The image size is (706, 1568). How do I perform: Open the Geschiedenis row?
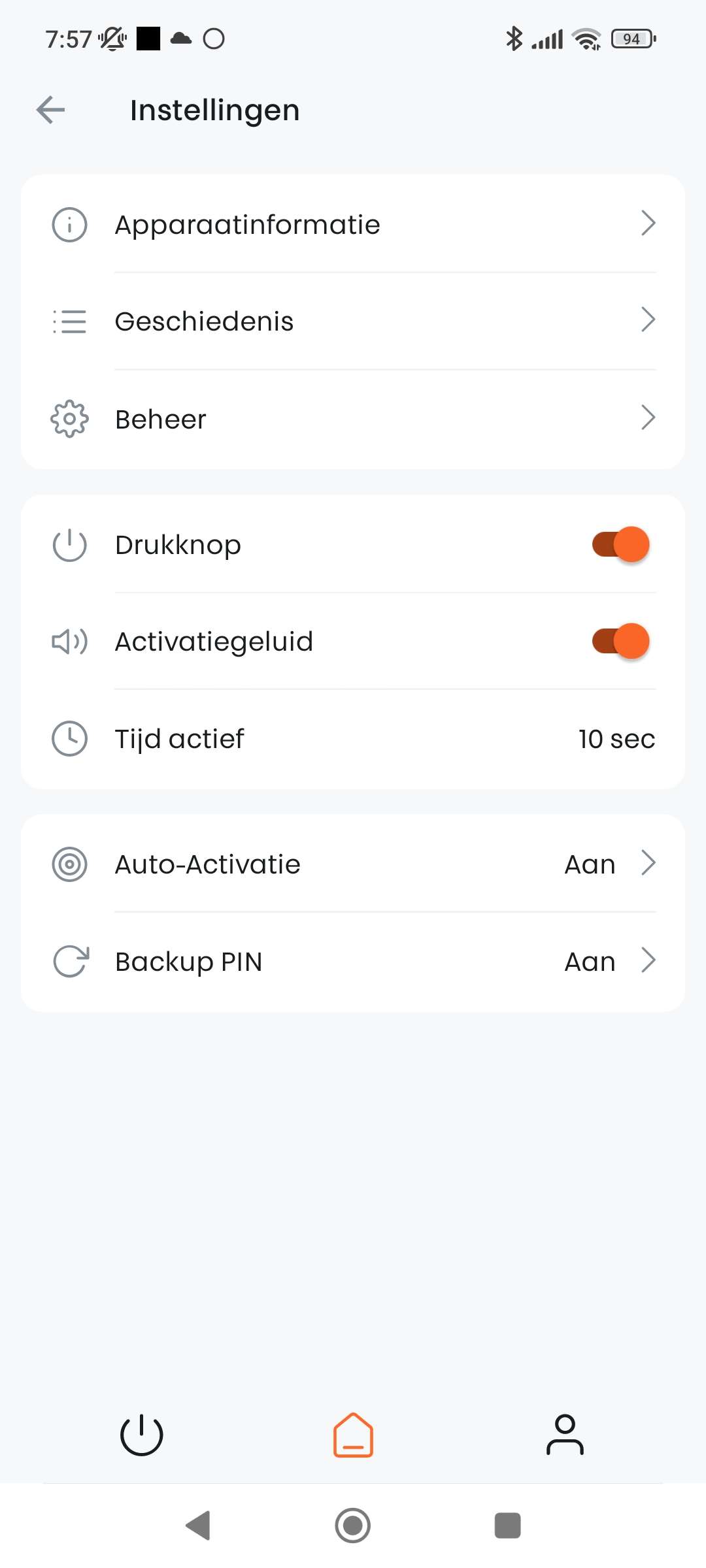[x=353, y=321]
